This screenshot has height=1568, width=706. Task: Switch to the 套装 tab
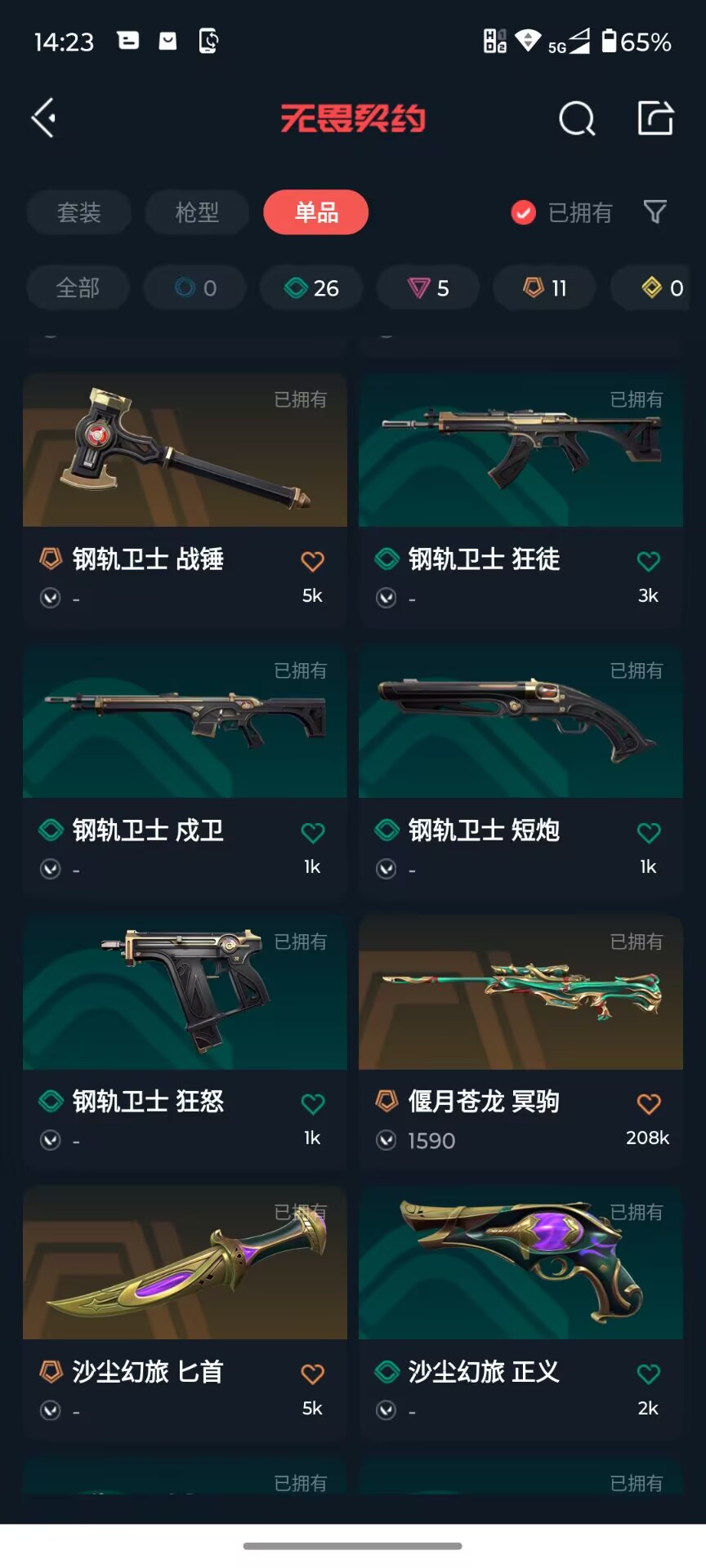click(78, 212)
